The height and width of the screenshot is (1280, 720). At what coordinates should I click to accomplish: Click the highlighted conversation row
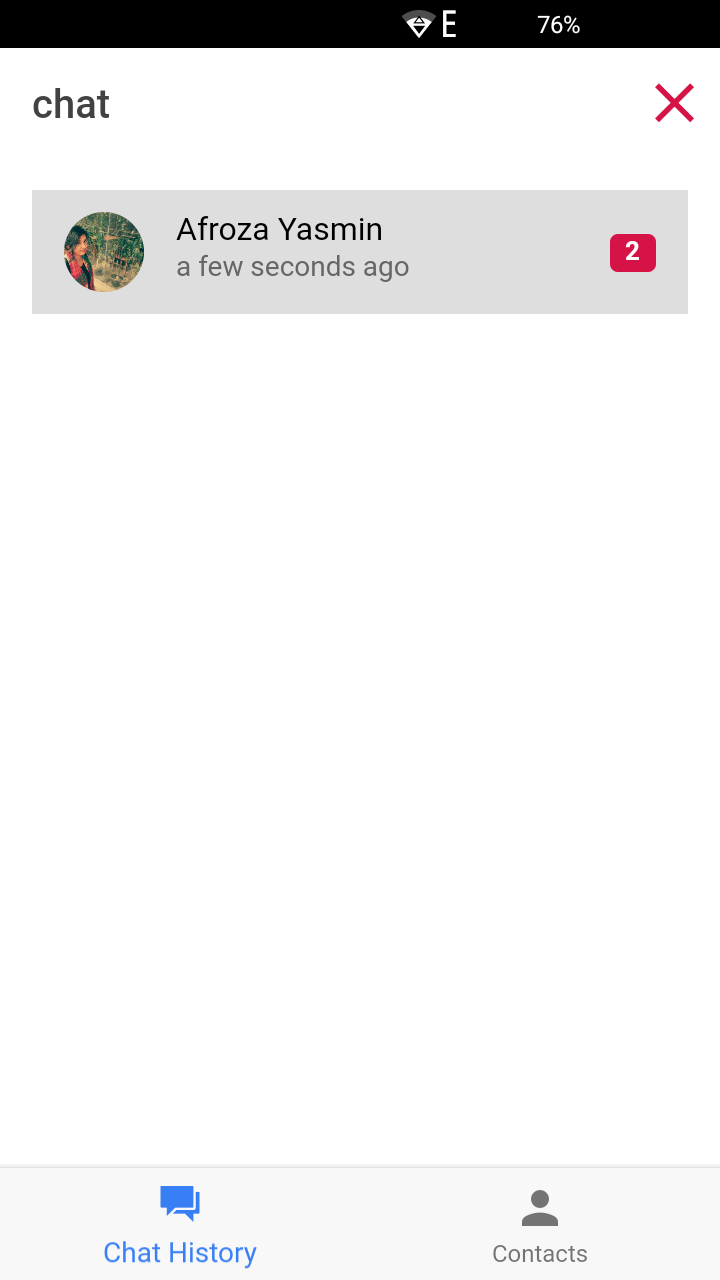pos(360,252)
